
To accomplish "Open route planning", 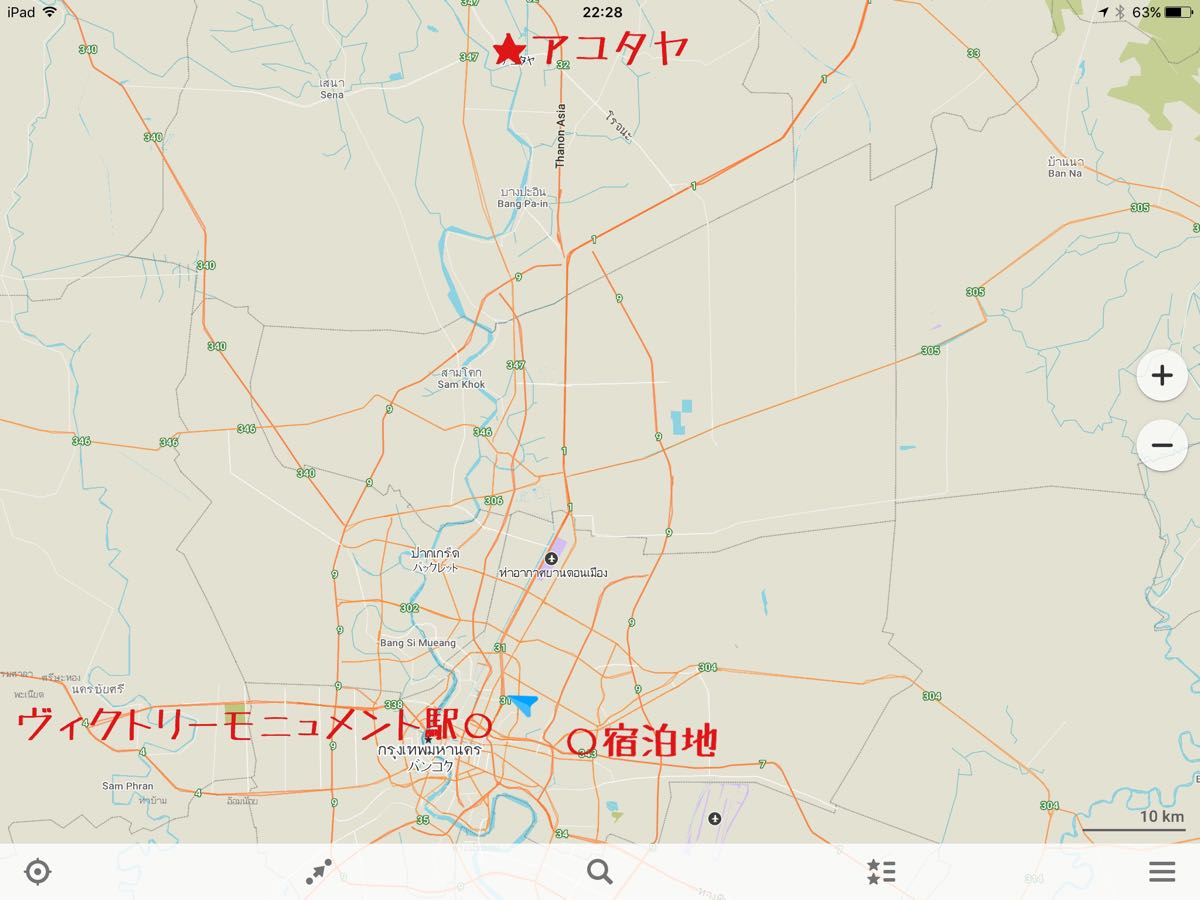I will click(x=319, y=872).
